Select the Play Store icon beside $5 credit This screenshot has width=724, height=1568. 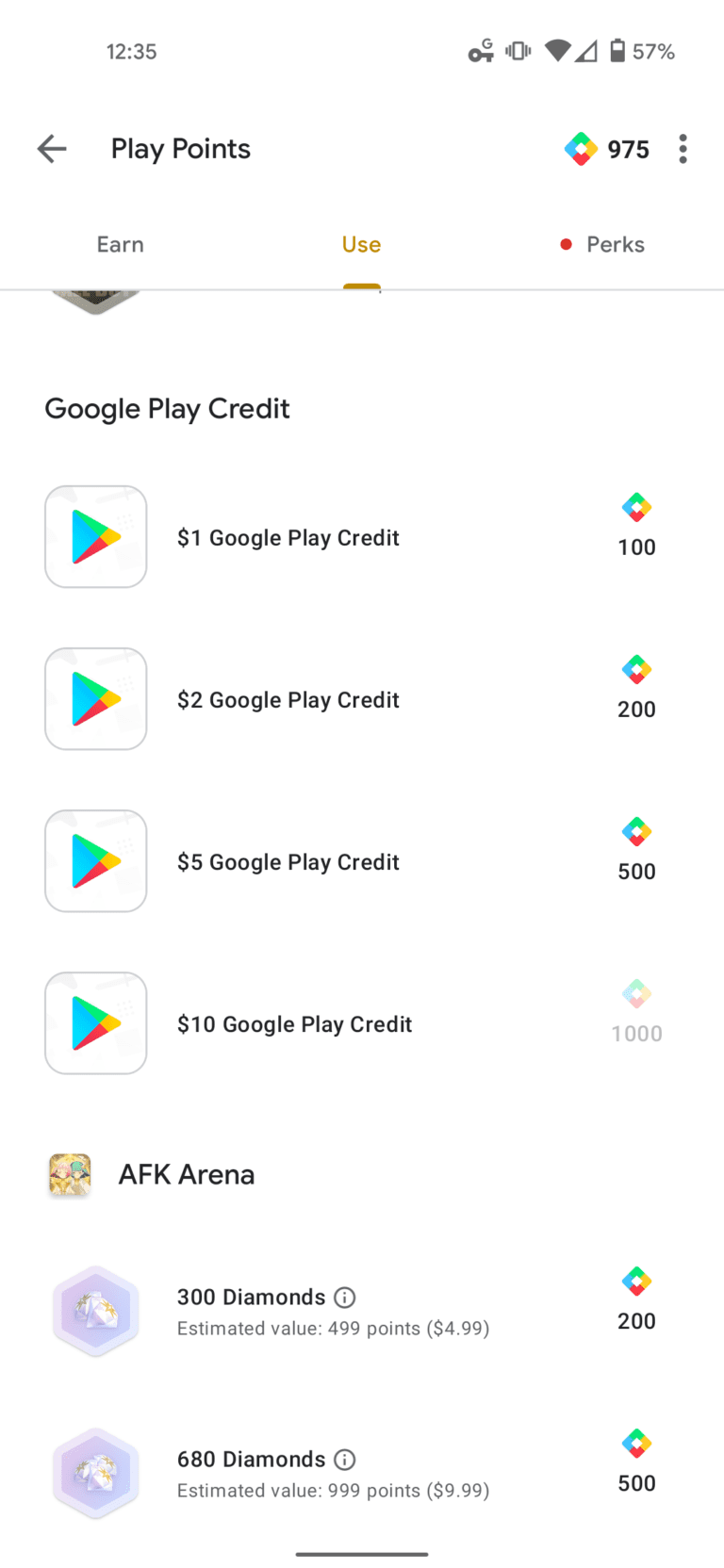(95, 860)
